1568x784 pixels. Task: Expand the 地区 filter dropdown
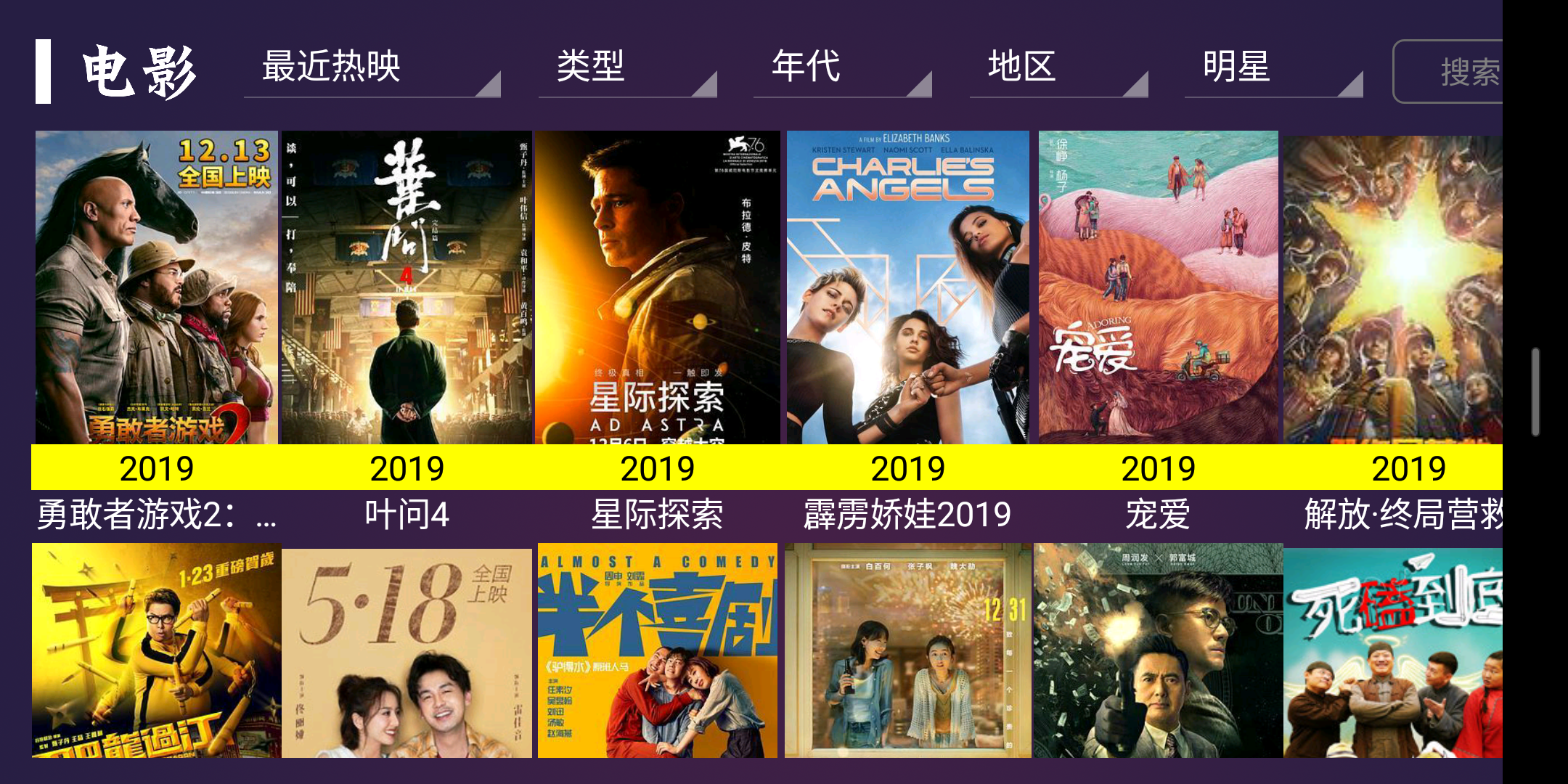(x=1058, y=69)
